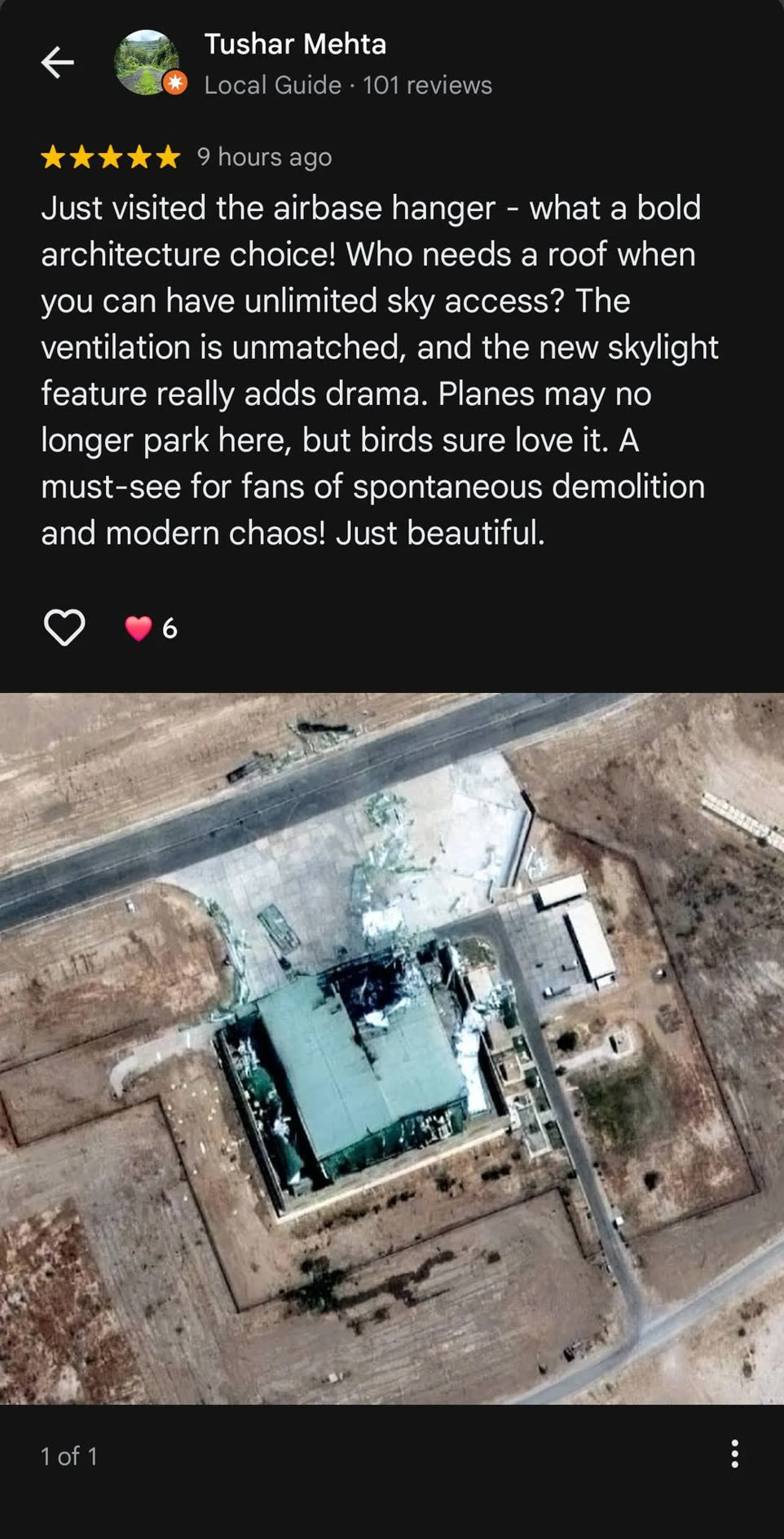Viewport: 784px width, 1539px height.
Task: Go back using the arrow icon
Action: (x=58, y=62)
